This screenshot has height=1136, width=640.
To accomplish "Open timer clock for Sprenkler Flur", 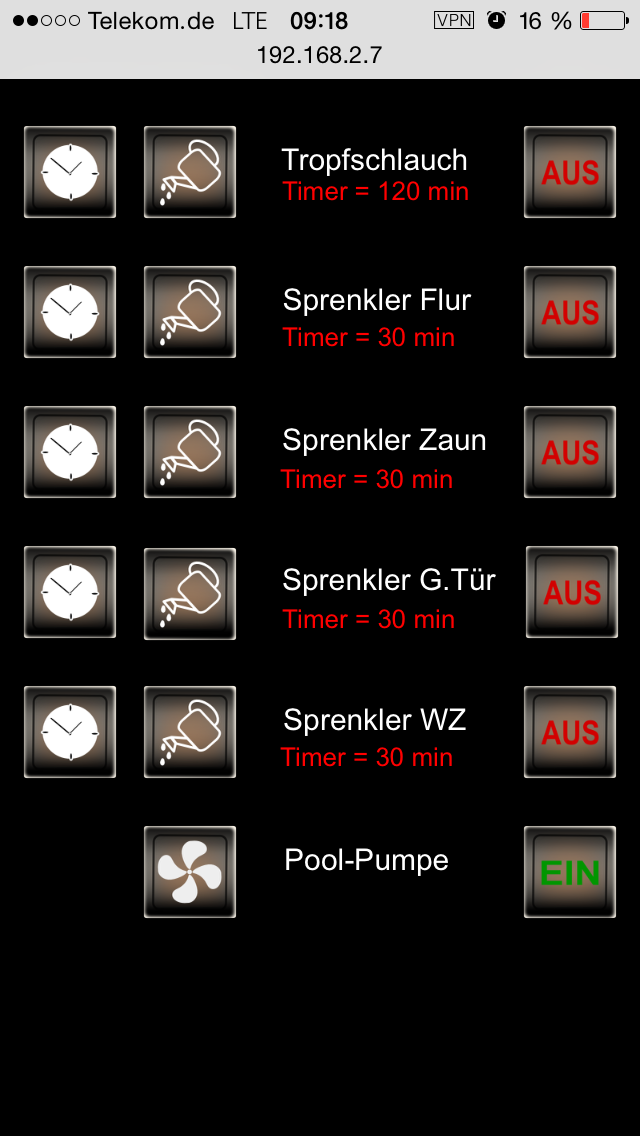I will [x=70, y=312].
